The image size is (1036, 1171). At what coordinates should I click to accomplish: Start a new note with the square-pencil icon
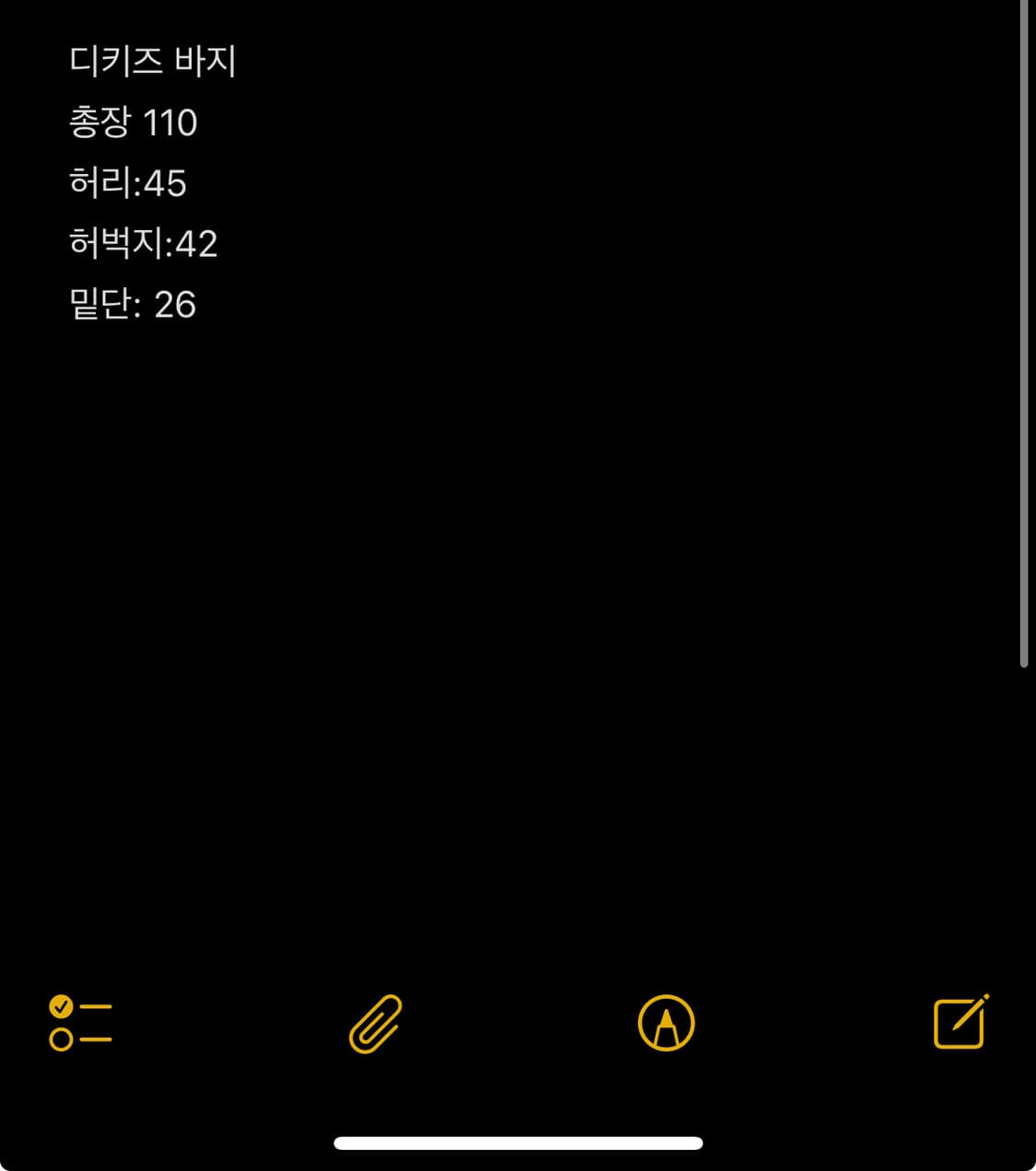pos(958,1023)
